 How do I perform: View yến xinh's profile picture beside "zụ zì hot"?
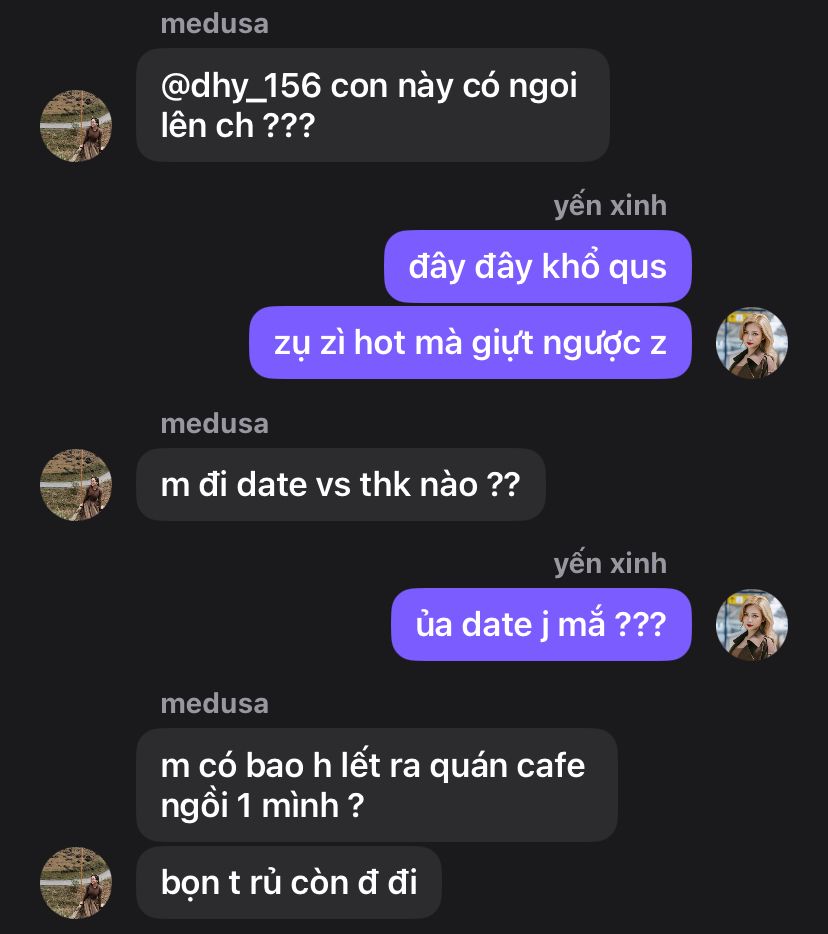point(752,343)
